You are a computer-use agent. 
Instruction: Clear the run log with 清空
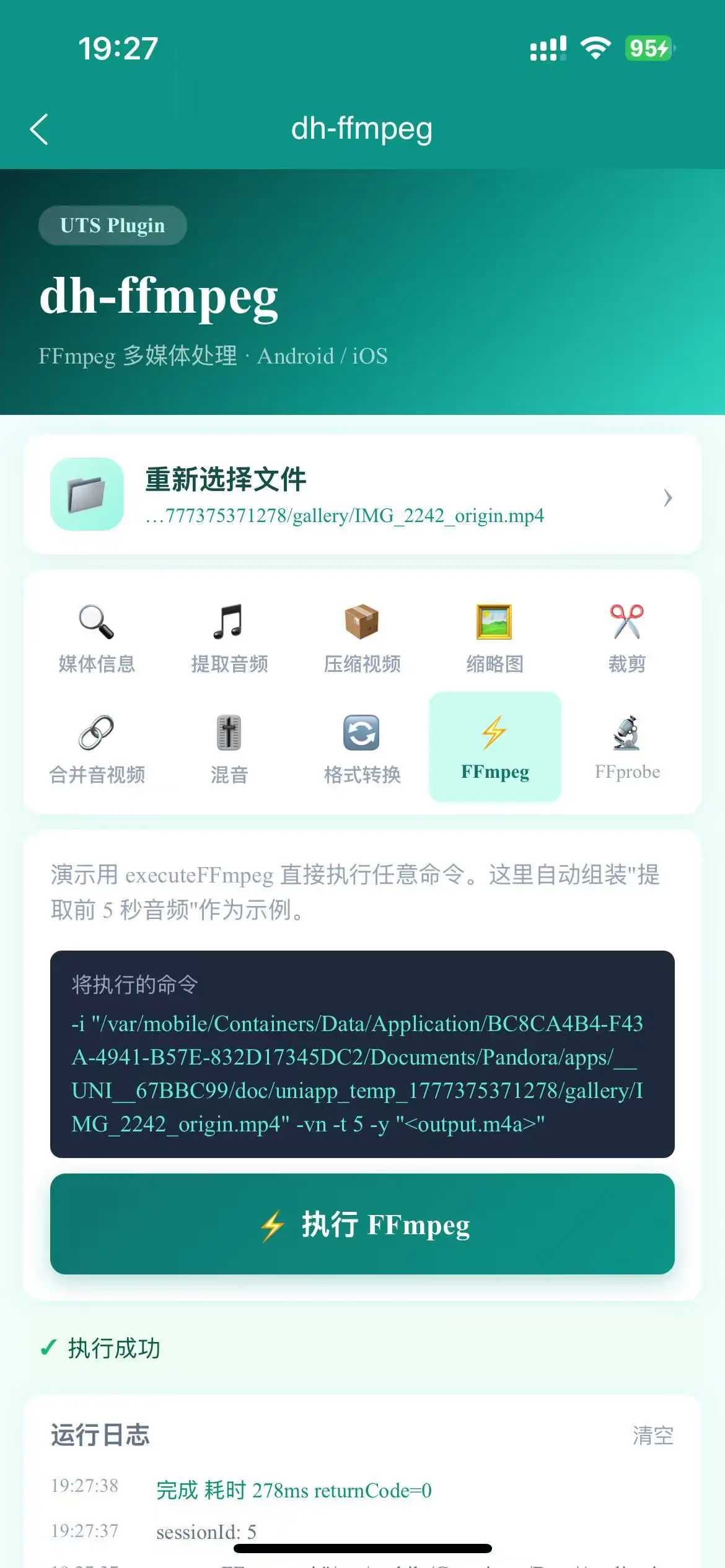pos(652,1435)
